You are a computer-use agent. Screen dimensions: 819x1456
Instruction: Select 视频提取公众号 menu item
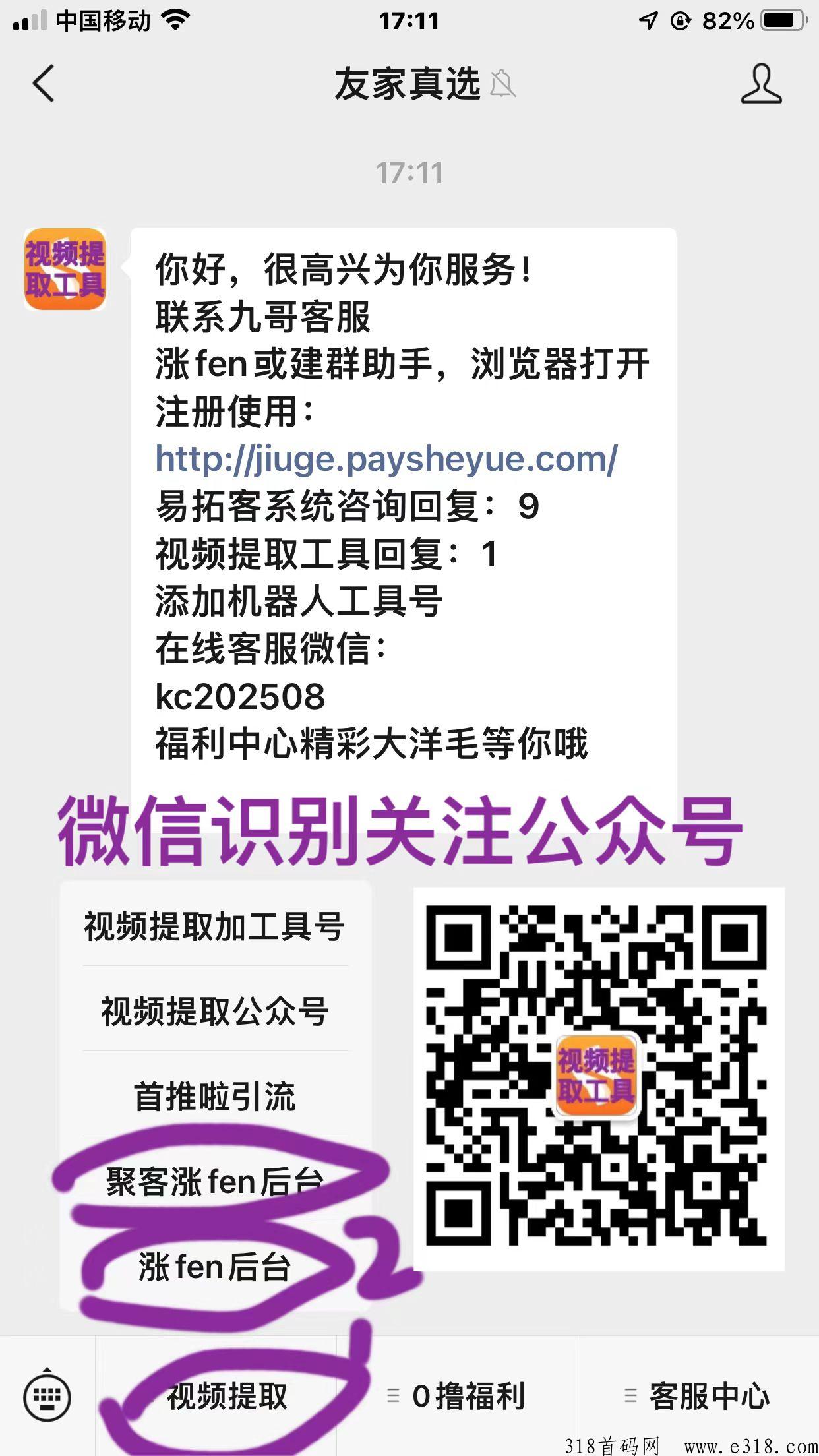coord(215,1011)
